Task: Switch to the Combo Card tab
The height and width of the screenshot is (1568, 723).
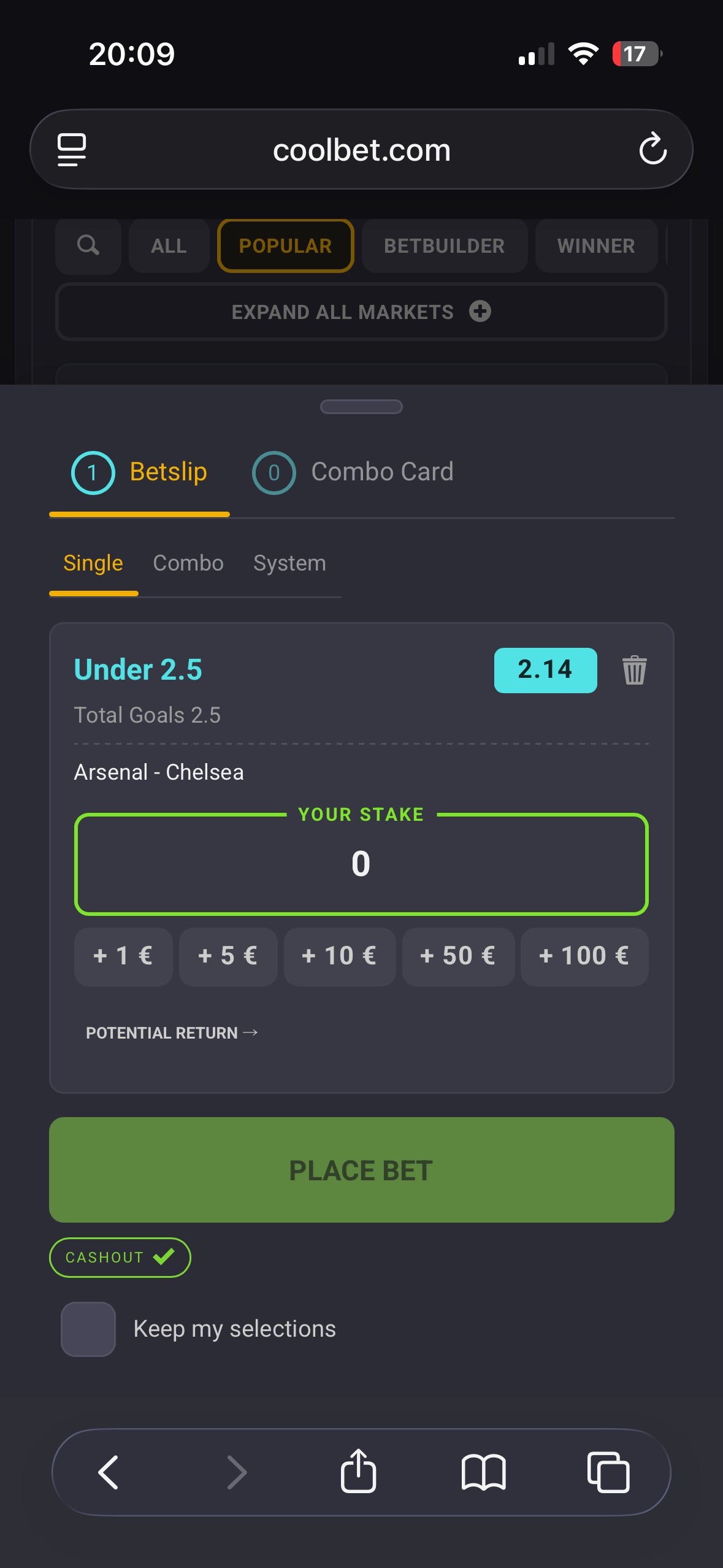Action: click(353, 472)
